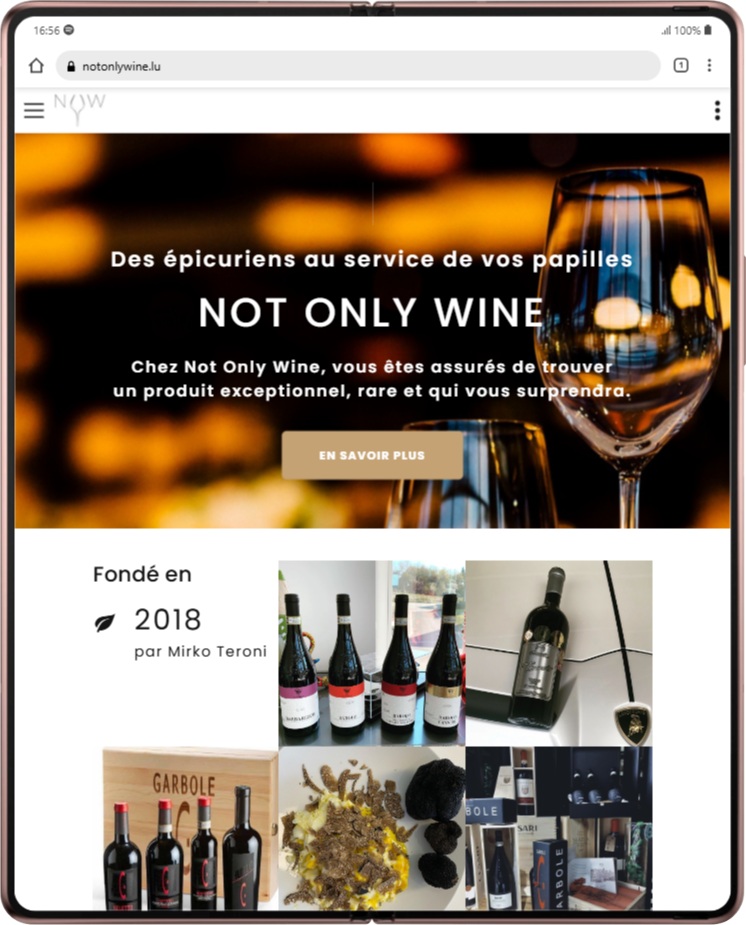This screenshot has height=925, width=746.
Task: Open the site's hamburger navigation menu
Action: click(x=33, y=110)
